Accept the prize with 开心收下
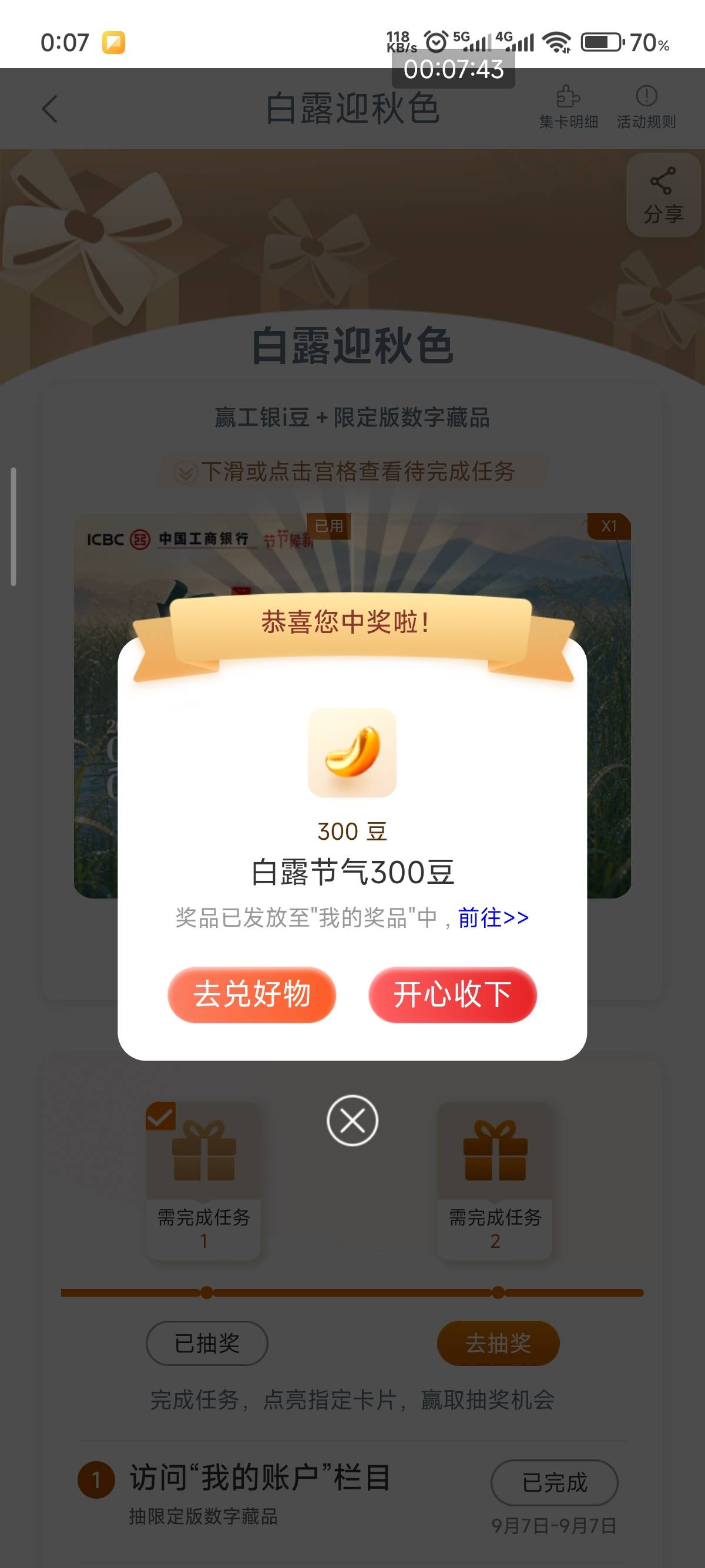 pyautogui.click(x=452, y=994)
